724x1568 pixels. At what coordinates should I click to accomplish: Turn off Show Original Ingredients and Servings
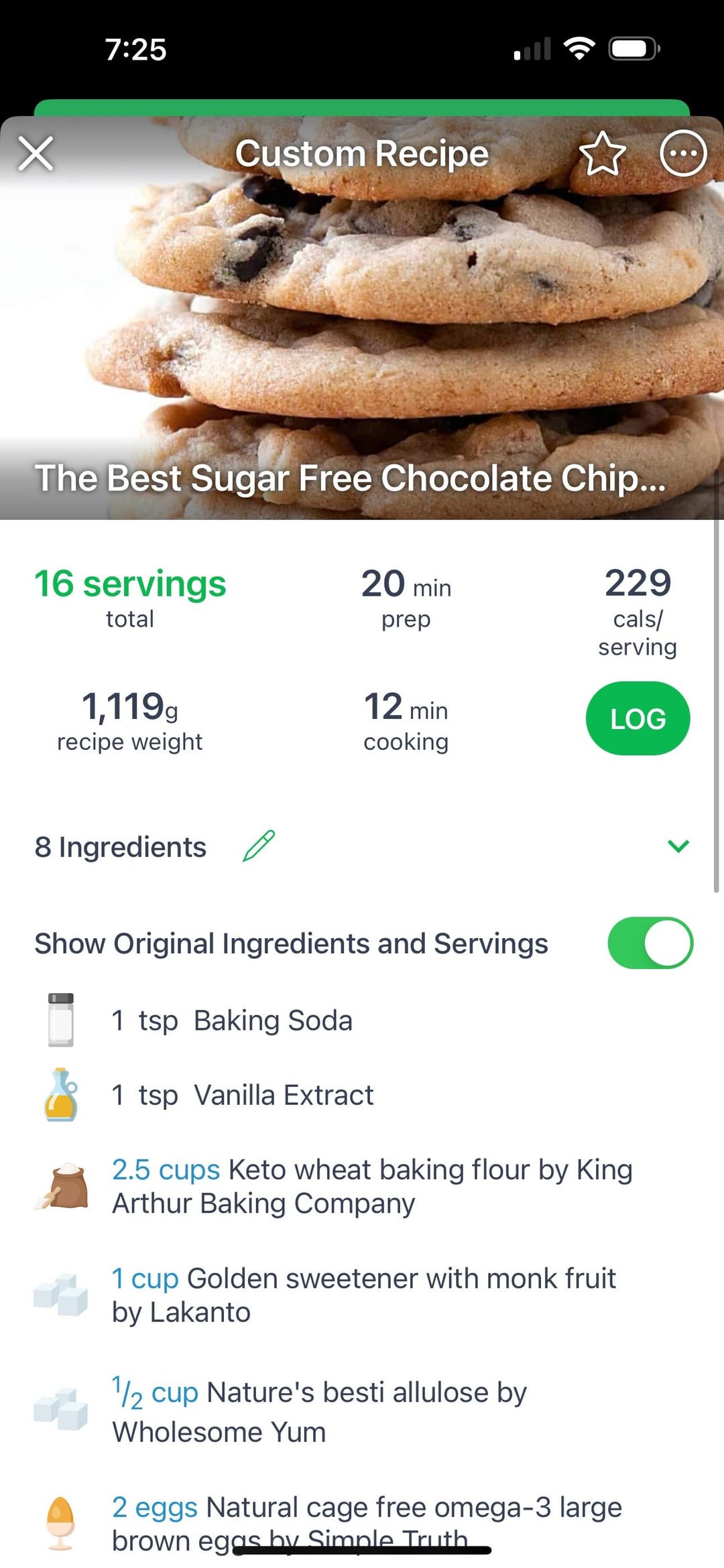tap(650, 943)
